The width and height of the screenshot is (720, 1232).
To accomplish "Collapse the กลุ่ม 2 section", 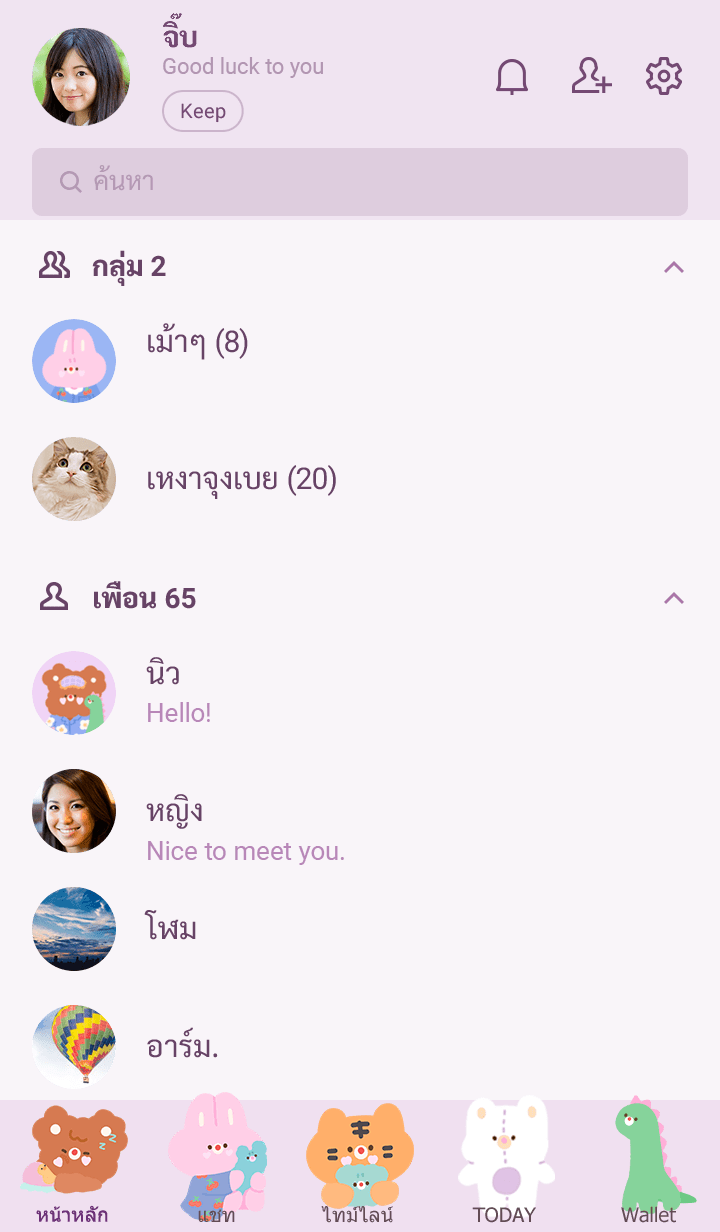I will (674, 267).
